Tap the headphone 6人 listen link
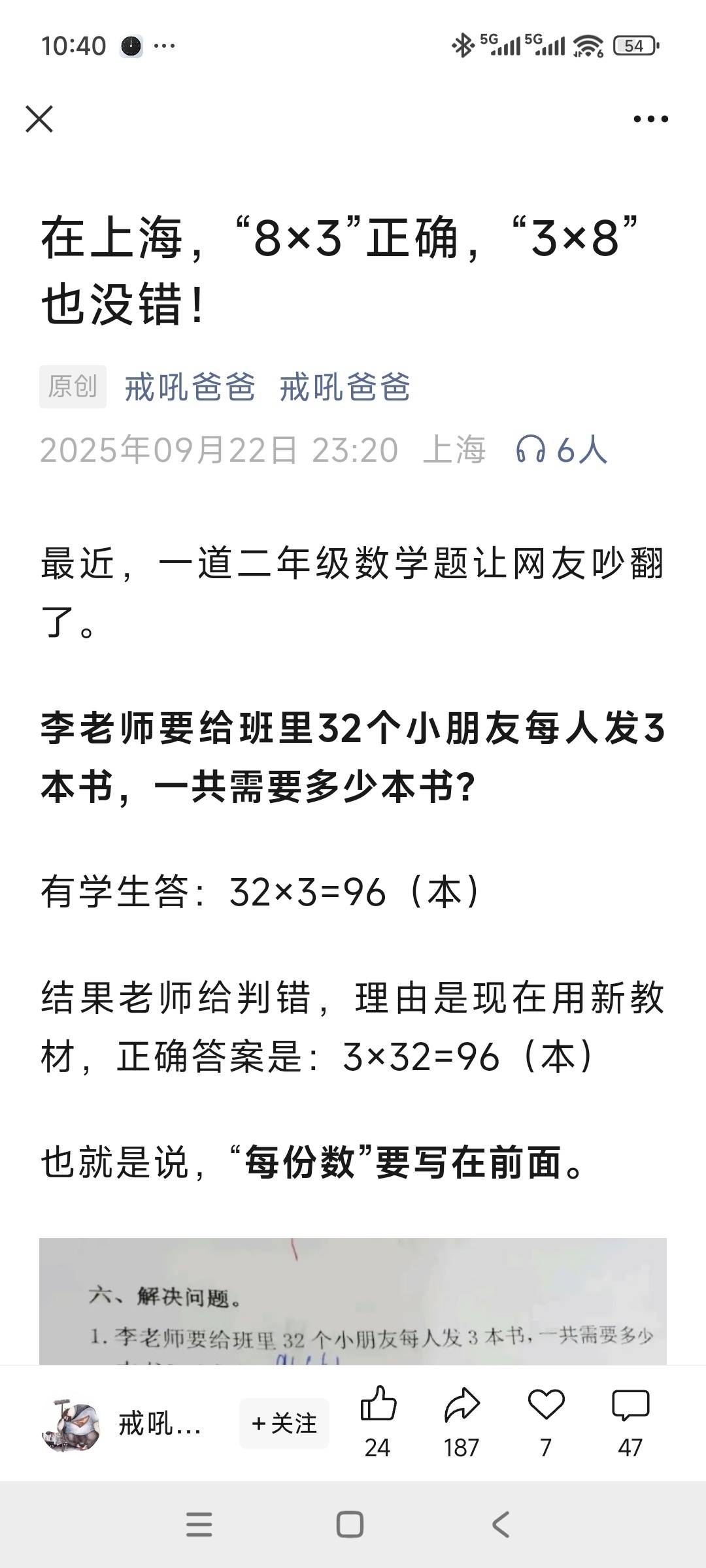 562,450
